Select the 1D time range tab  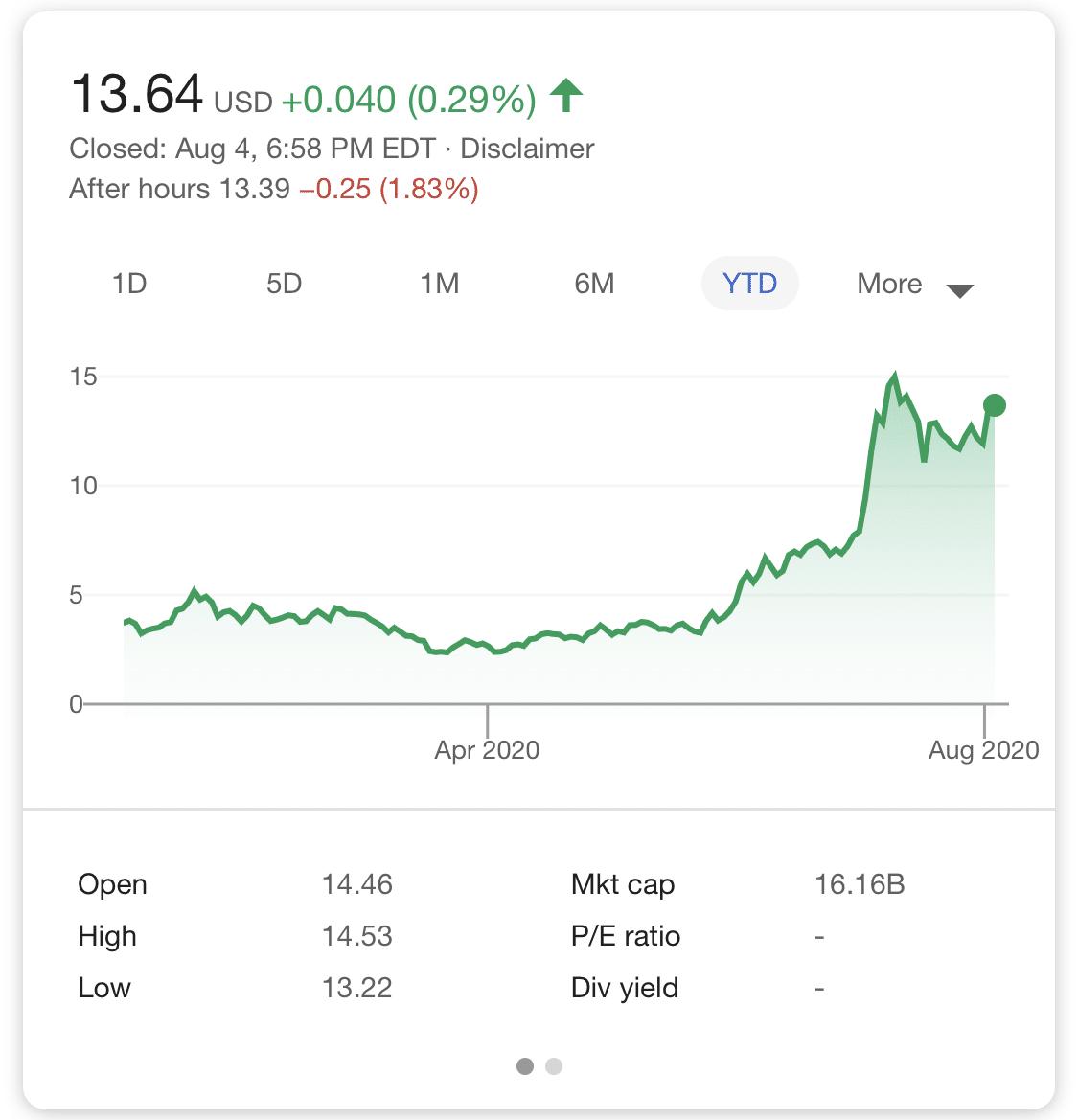[x=130, y=284]
